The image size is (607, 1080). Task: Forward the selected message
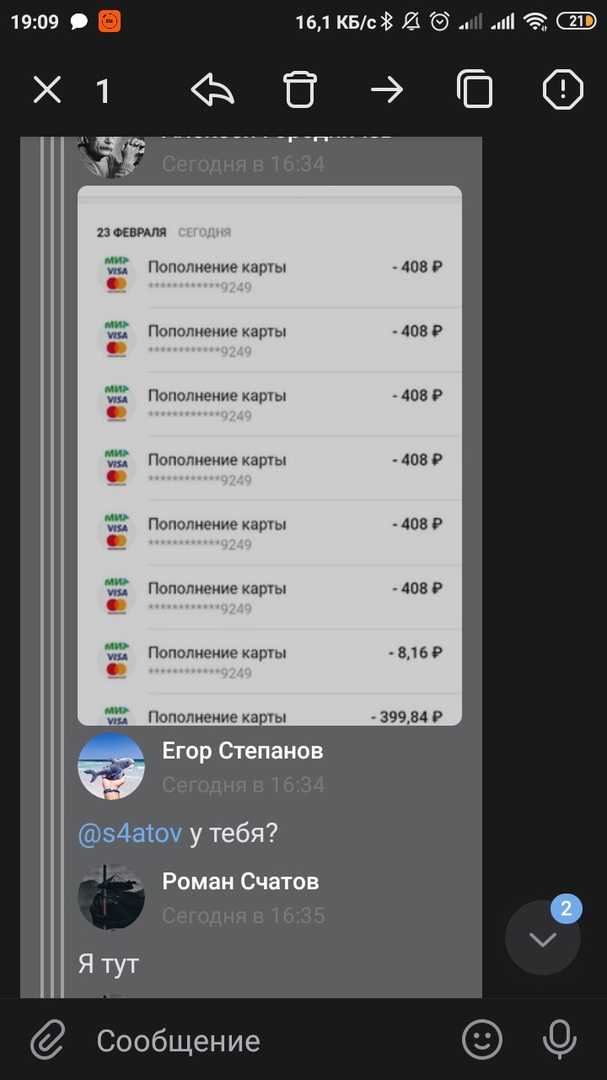(x=387, y=91)
